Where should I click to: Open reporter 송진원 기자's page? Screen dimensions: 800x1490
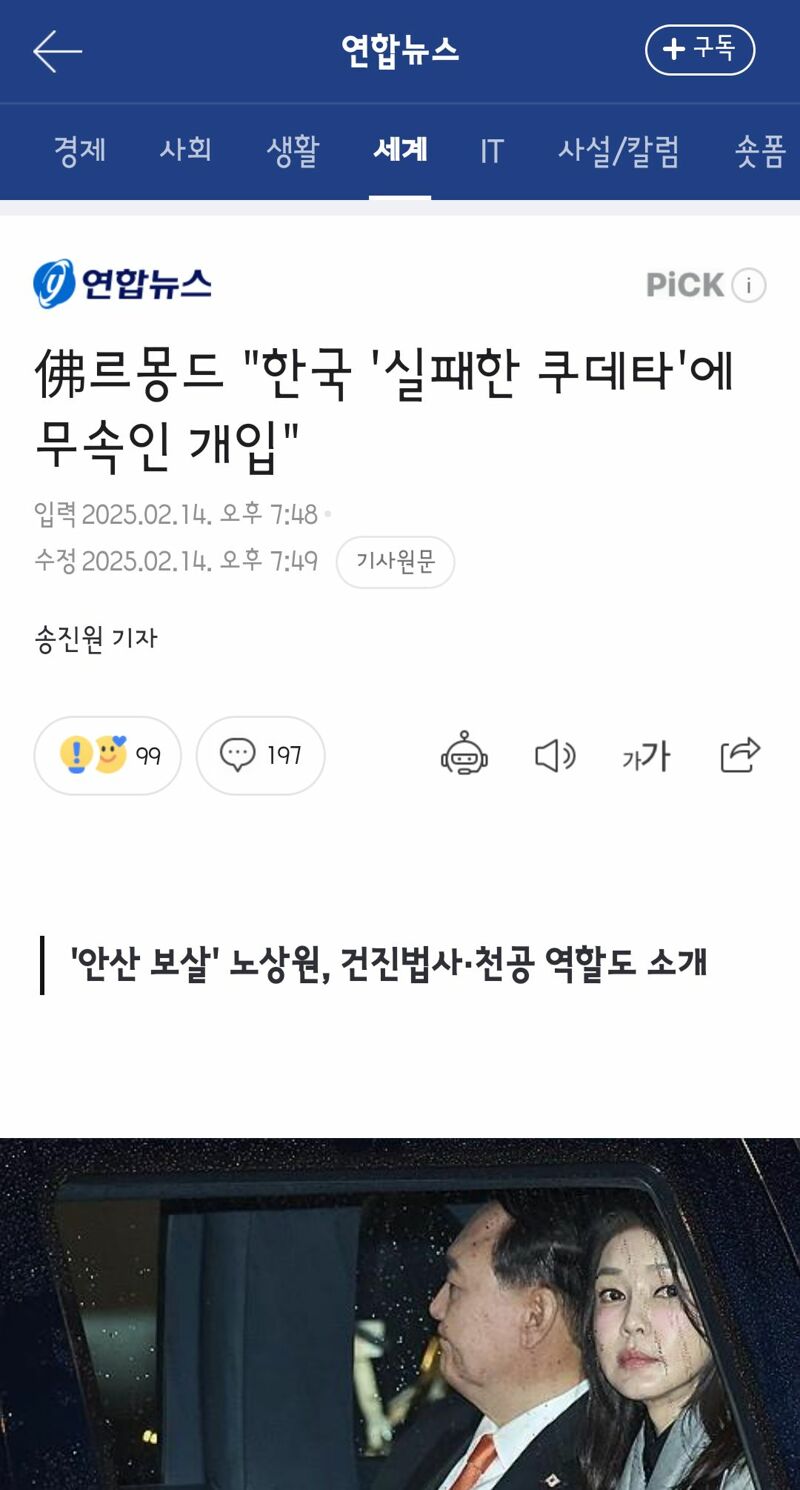(x=96, y=638)
